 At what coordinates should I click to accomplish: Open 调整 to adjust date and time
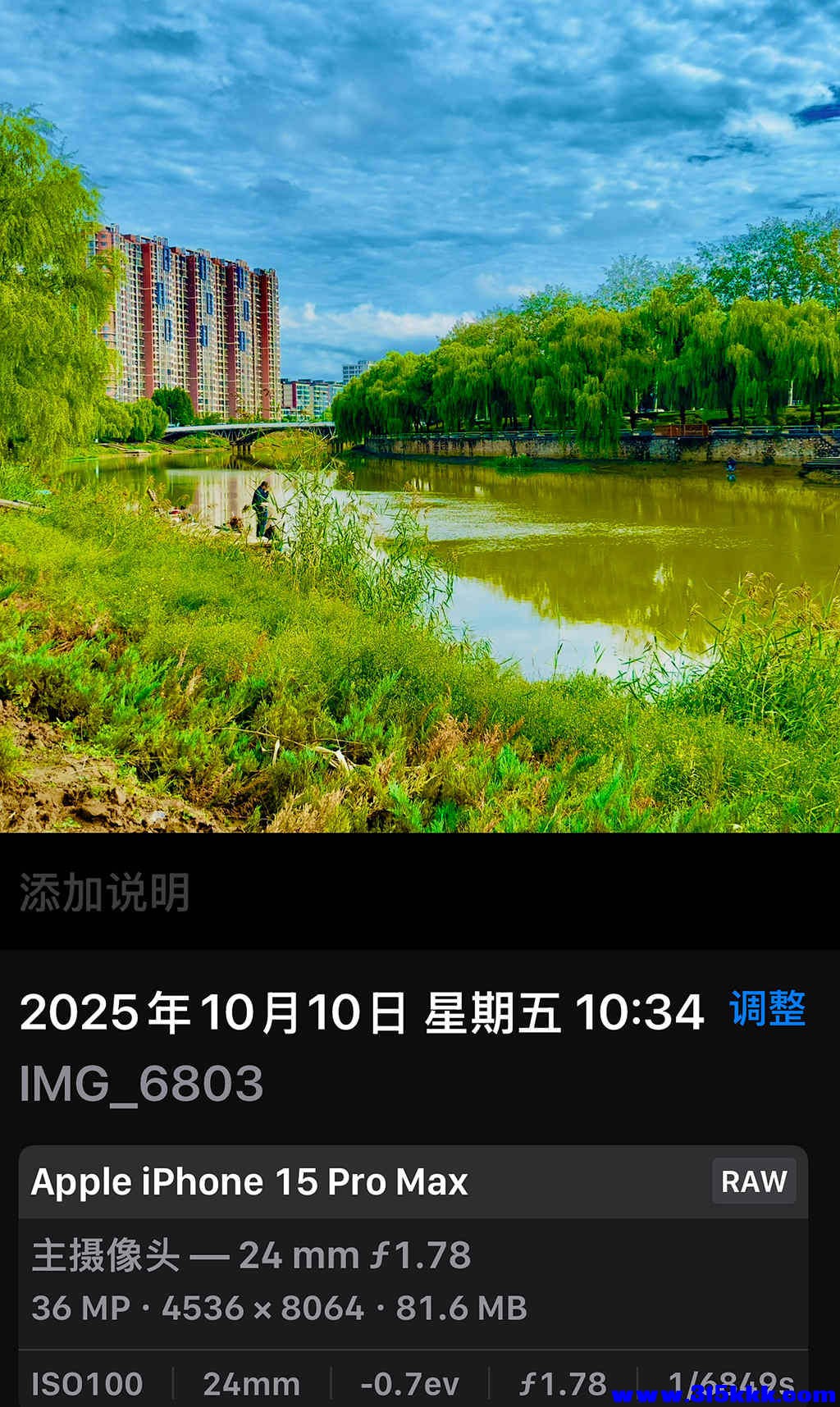pyautogui.click(x=768, y=1012)
